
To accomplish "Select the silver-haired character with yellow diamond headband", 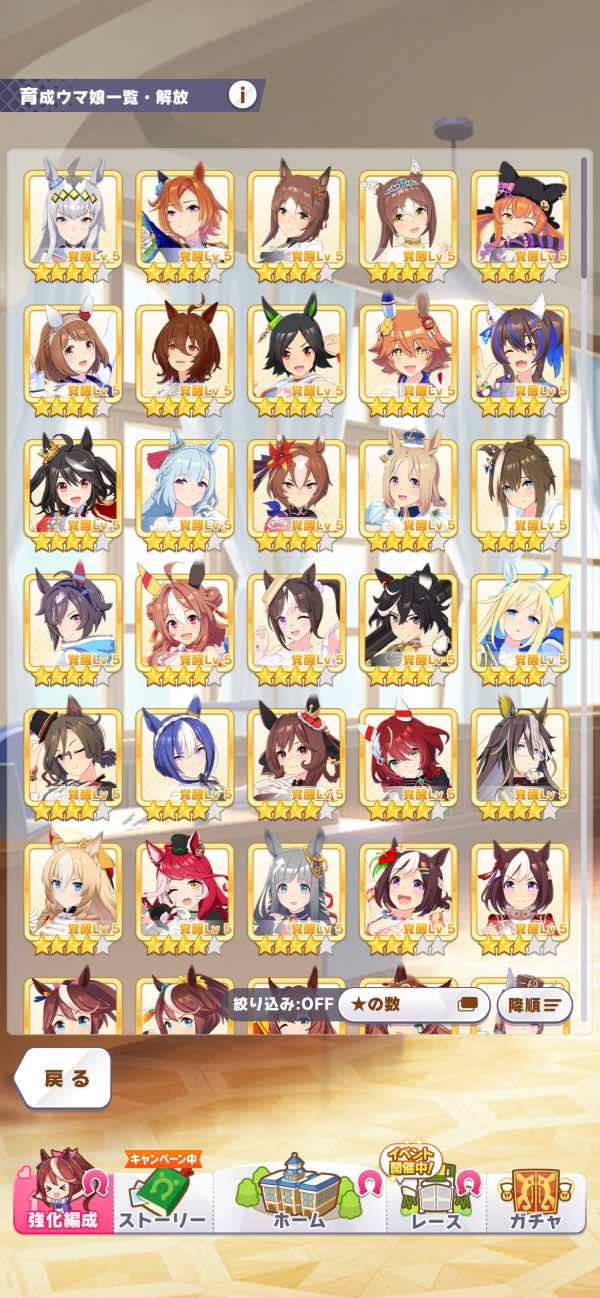I will click(x=73, y=227).
